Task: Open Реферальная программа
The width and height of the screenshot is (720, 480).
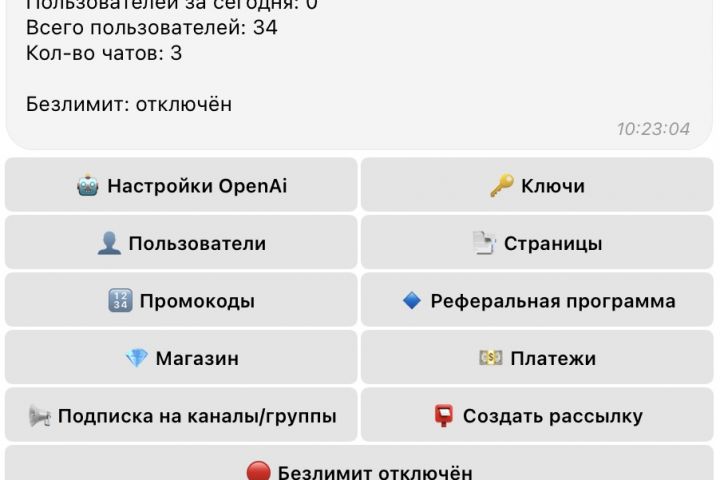Action: coord(537,301)
